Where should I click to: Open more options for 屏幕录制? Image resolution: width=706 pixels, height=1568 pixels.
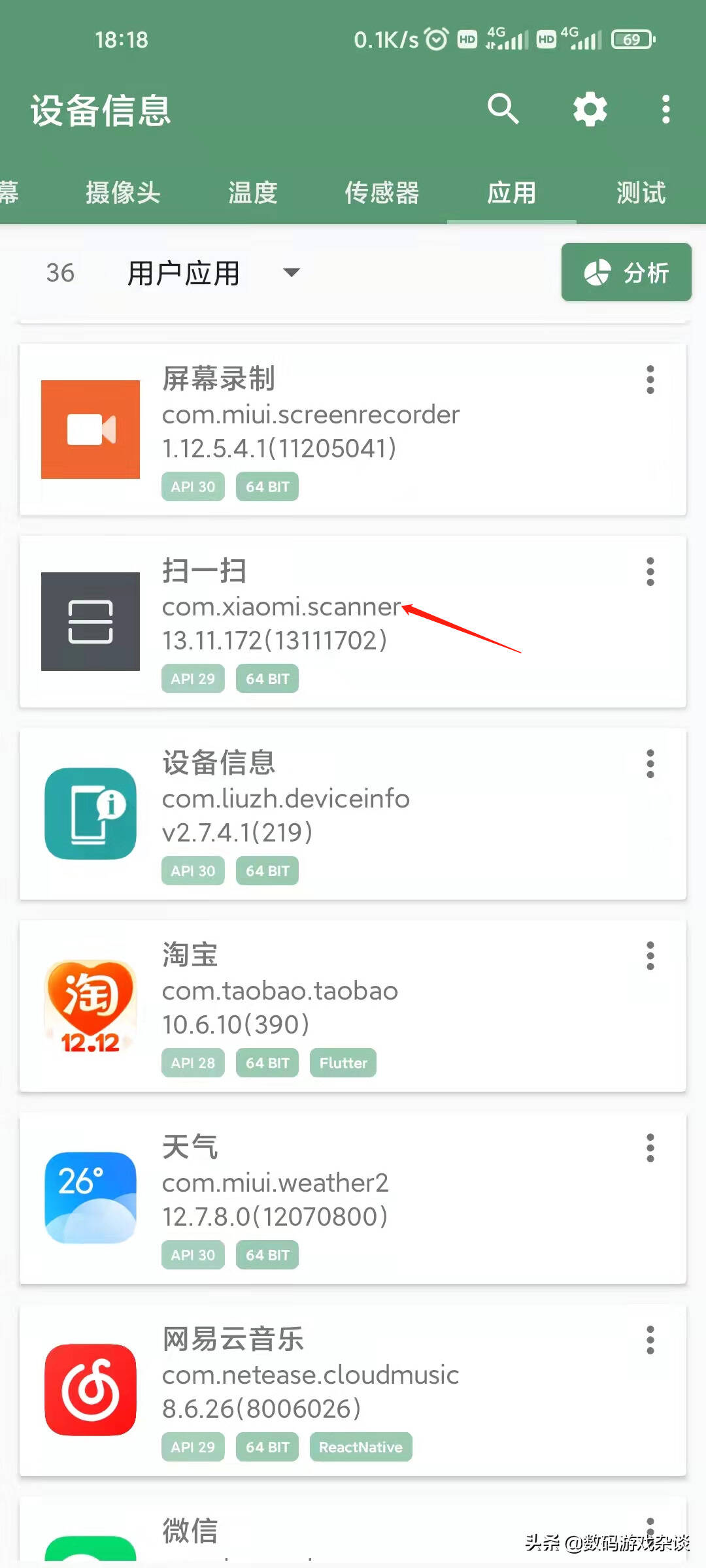click(650, 380)
